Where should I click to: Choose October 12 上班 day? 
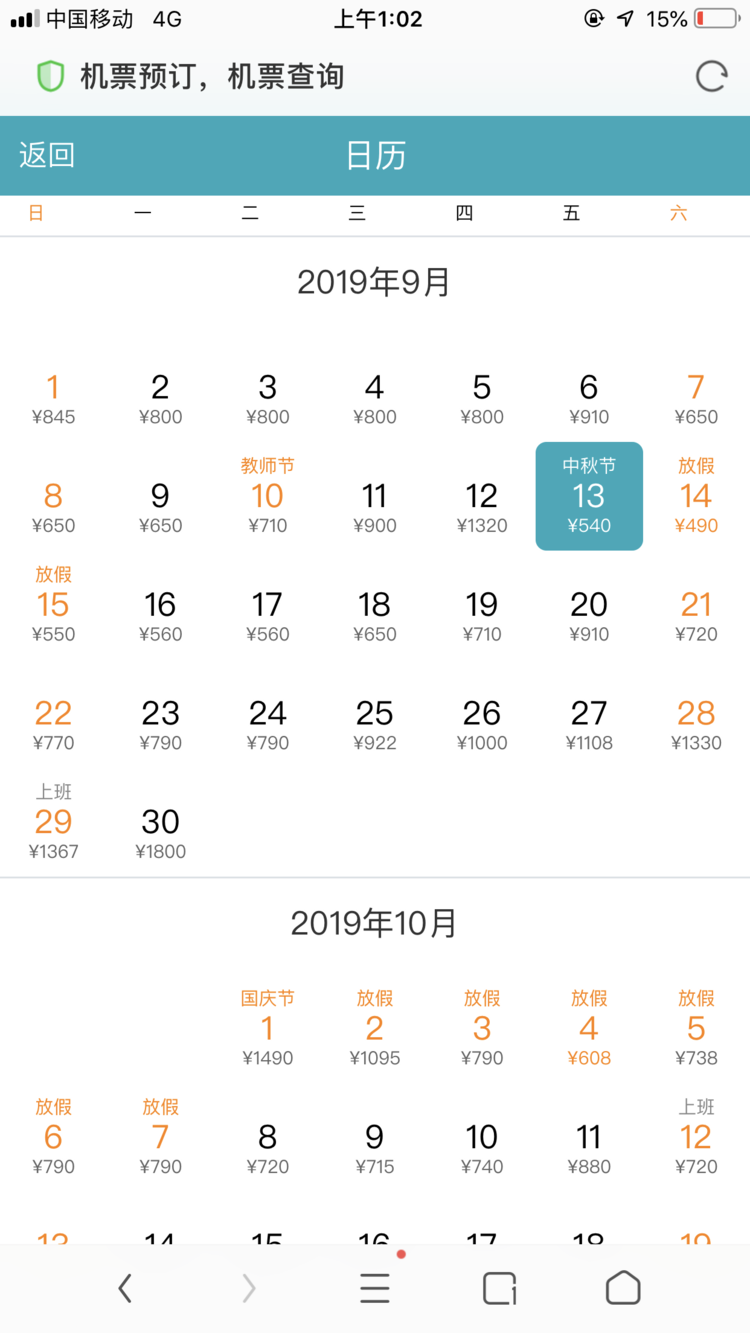696,1137
